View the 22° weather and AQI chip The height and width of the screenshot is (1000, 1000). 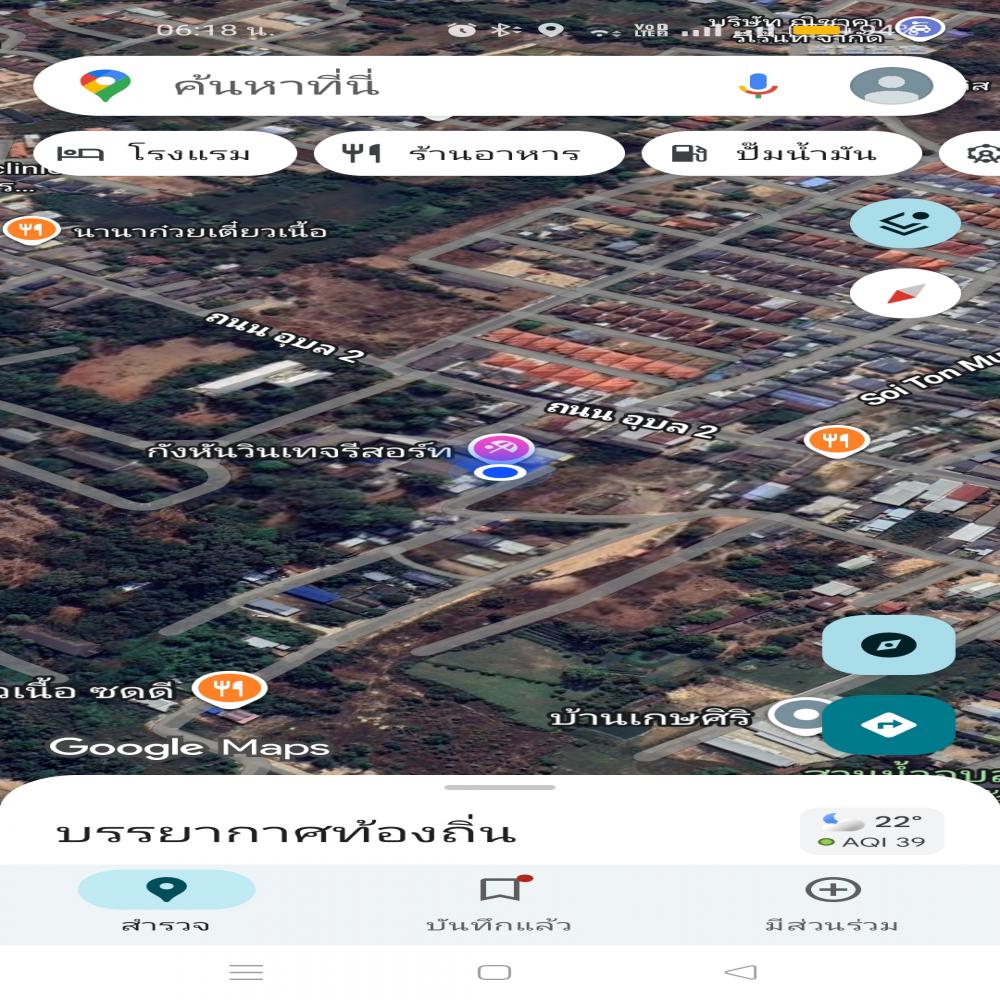click(x=871, y=831)
